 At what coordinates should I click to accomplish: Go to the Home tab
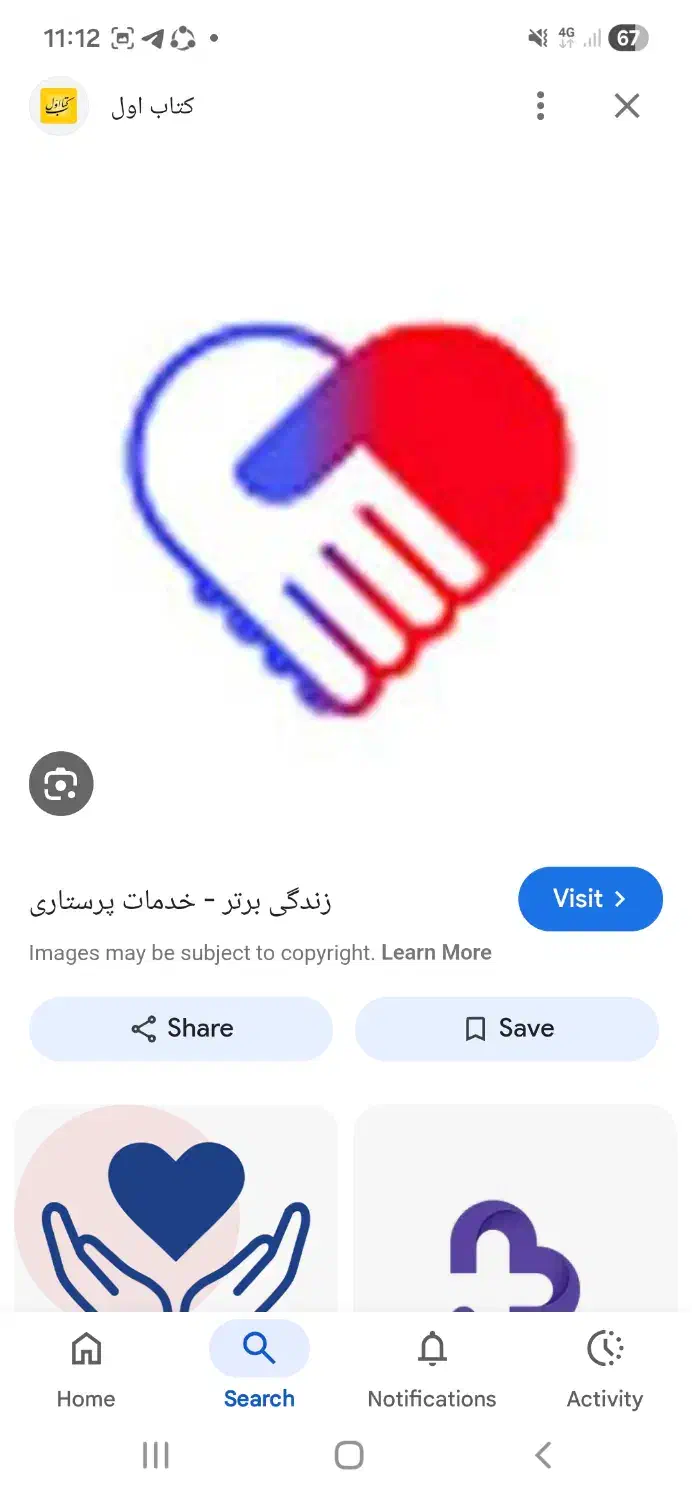[x=86, y=1368]
